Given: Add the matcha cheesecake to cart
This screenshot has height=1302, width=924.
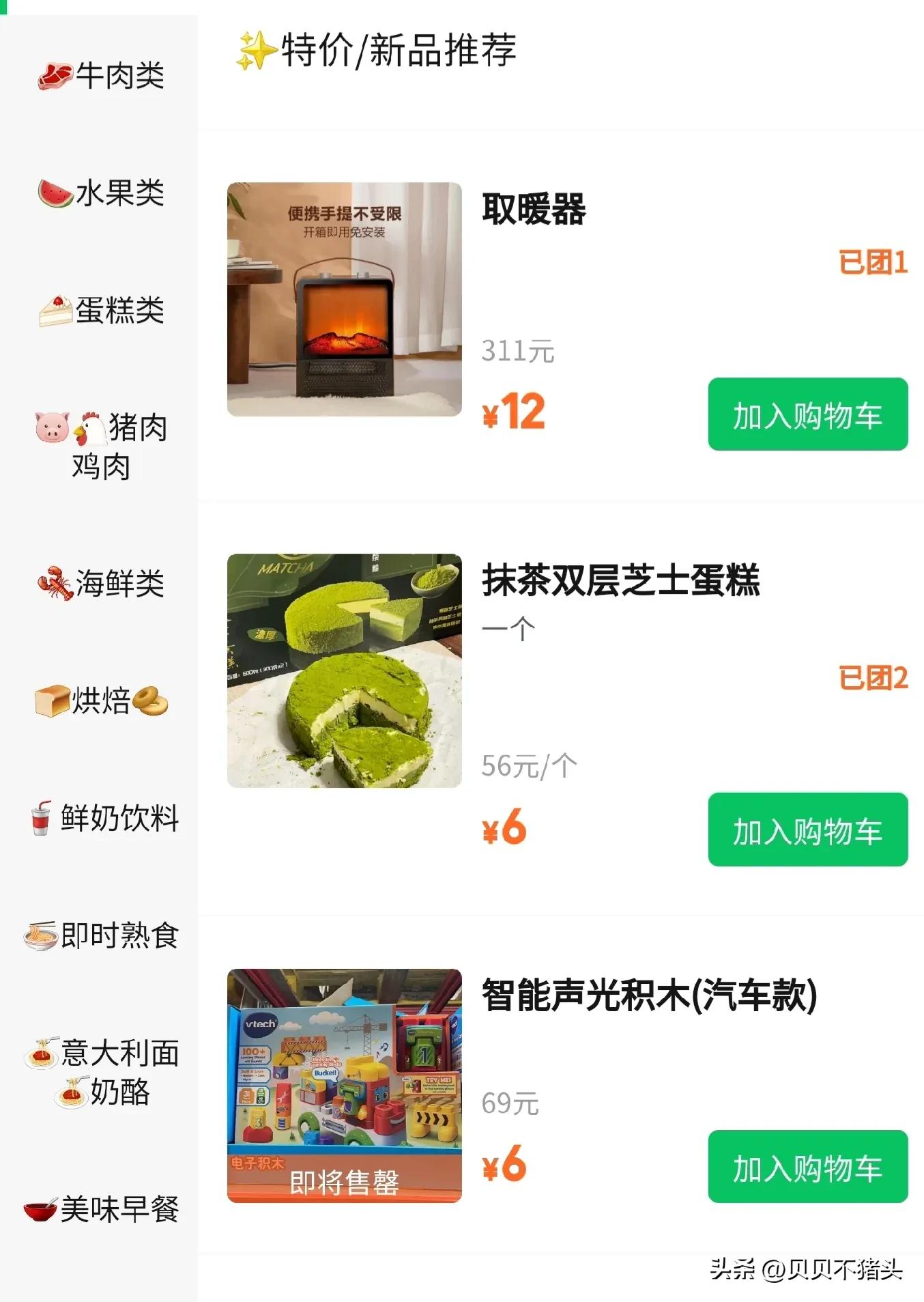Looking at the screenshot, I should click(808, 830).
